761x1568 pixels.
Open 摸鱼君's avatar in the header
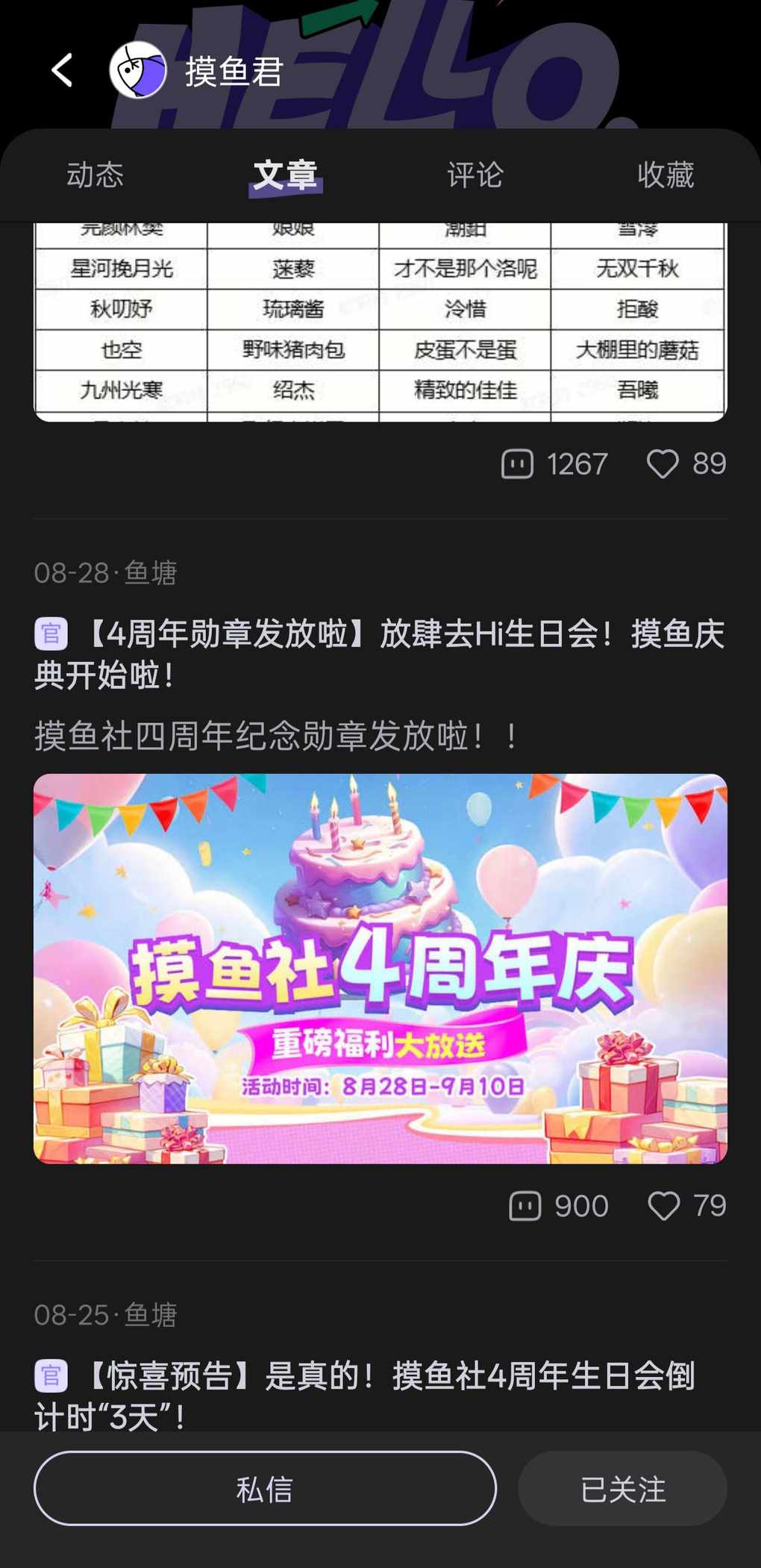click(x=138, y=71)
